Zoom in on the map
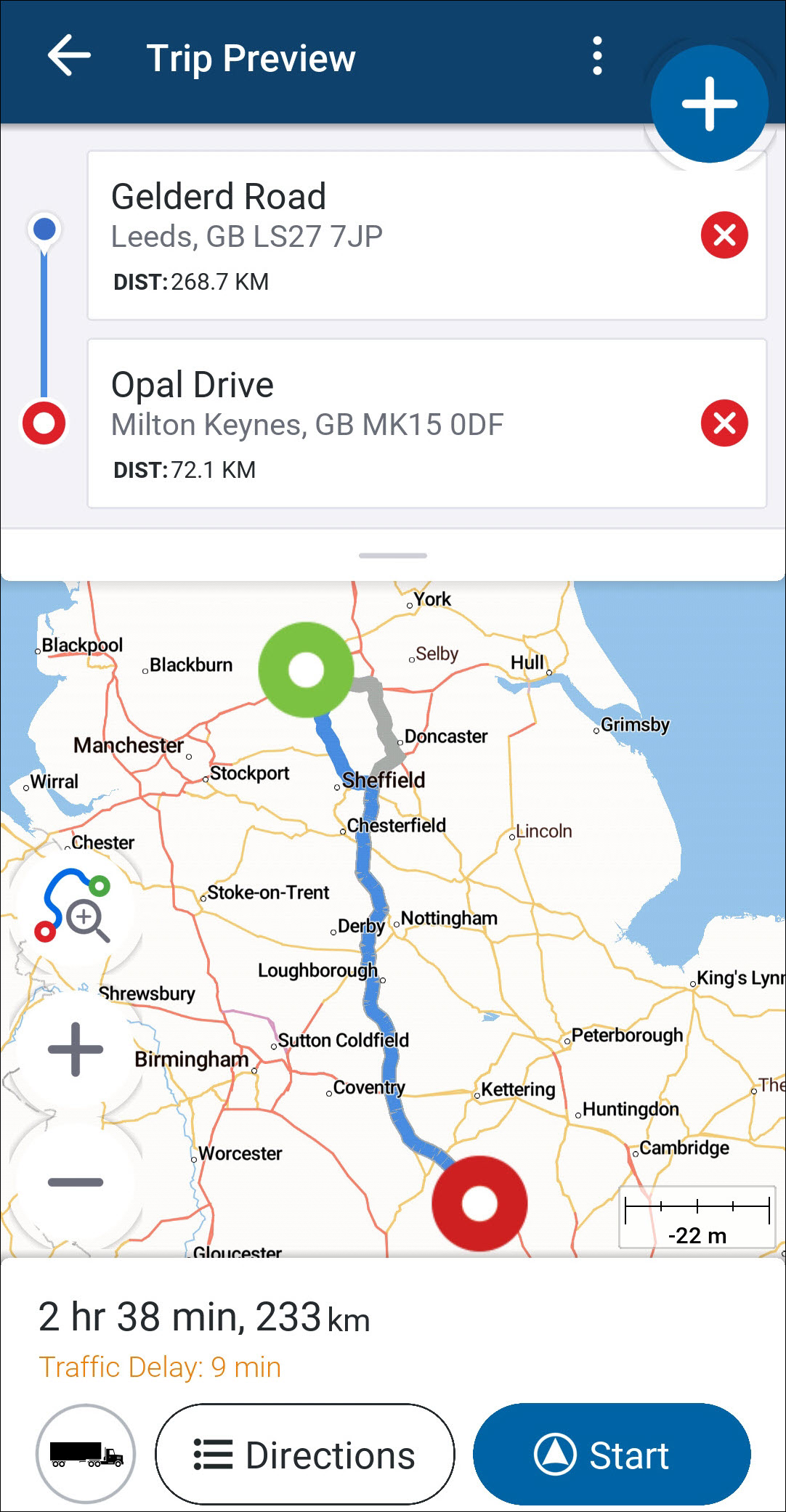 (x=76, y=1048)
